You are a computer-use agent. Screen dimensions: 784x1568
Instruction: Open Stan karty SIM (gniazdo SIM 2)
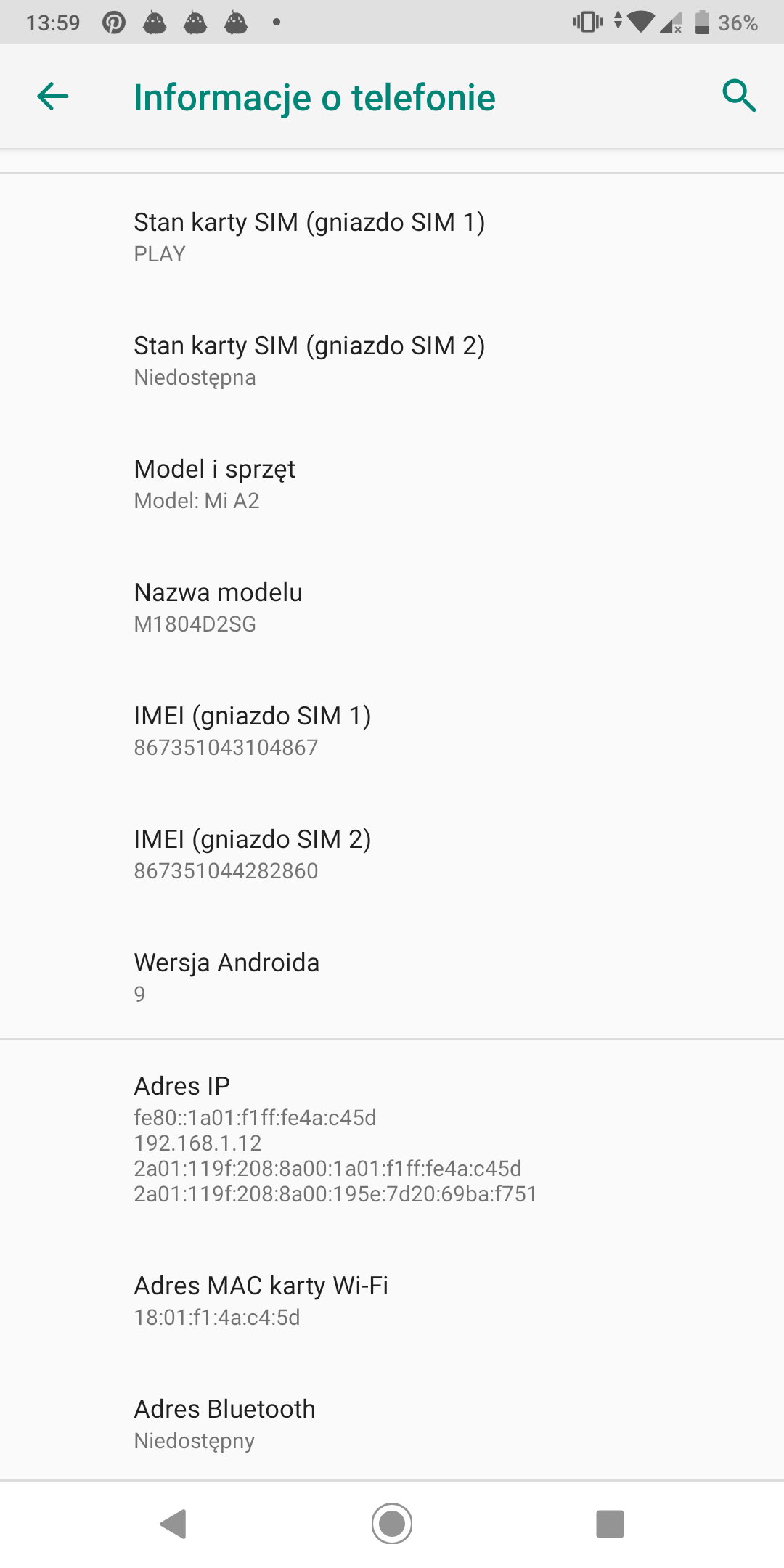tap(392, 360)
